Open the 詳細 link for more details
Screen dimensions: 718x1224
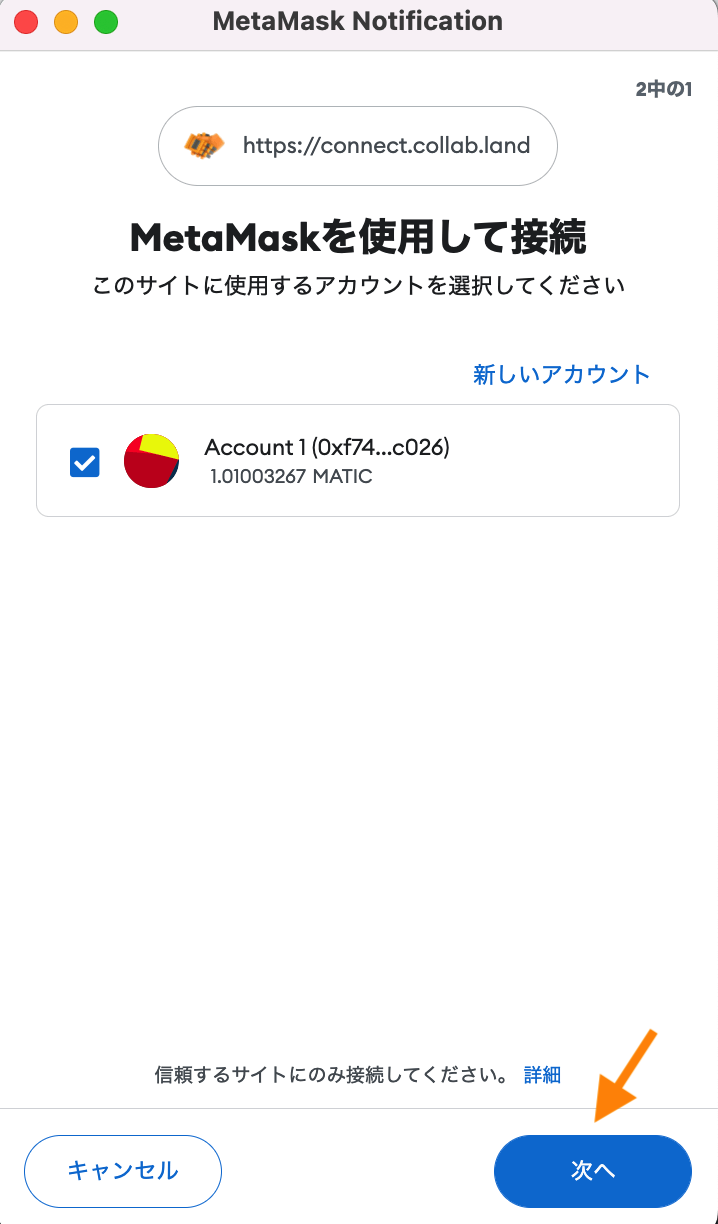pyautogui.click(x=542, y=1075)
